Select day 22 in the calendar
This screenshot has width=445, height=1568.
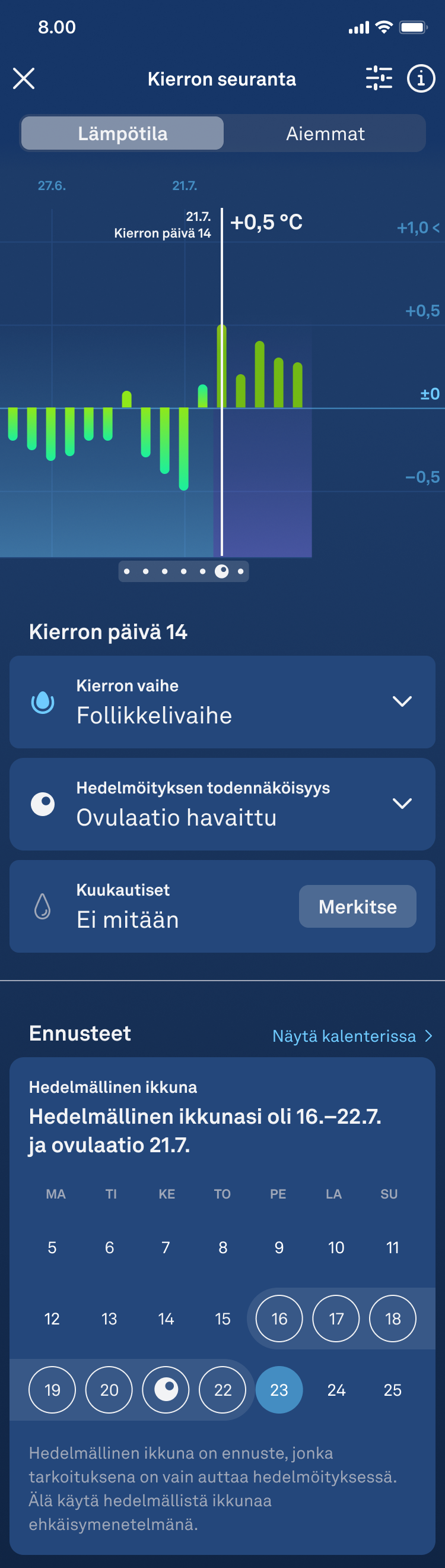[223, 1390]
